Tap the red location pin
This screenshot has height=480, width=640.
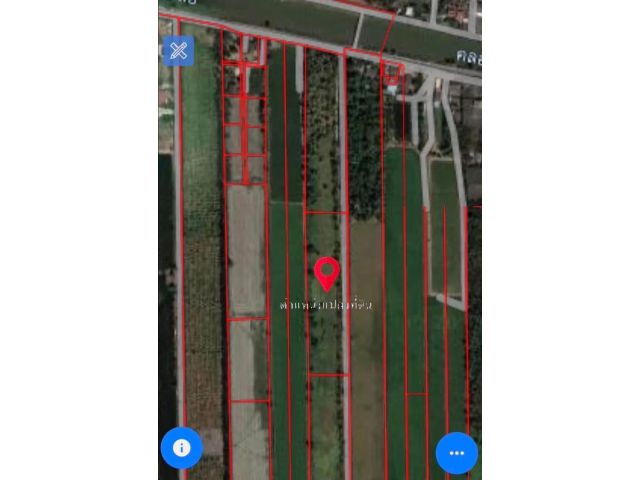pos(326,272)
